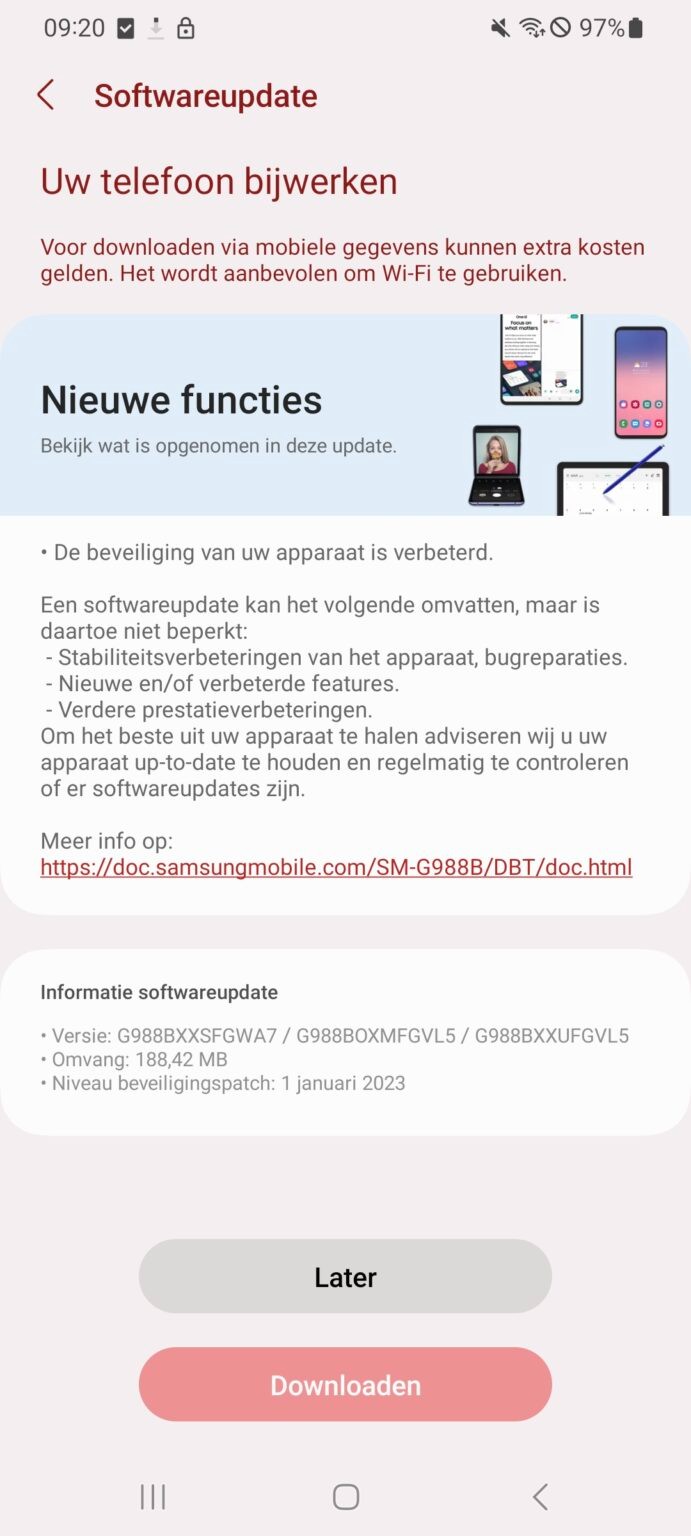The image size is (691, 1536).
Task: Open the Nieuwe functies banner
Action: pos(345,416)
